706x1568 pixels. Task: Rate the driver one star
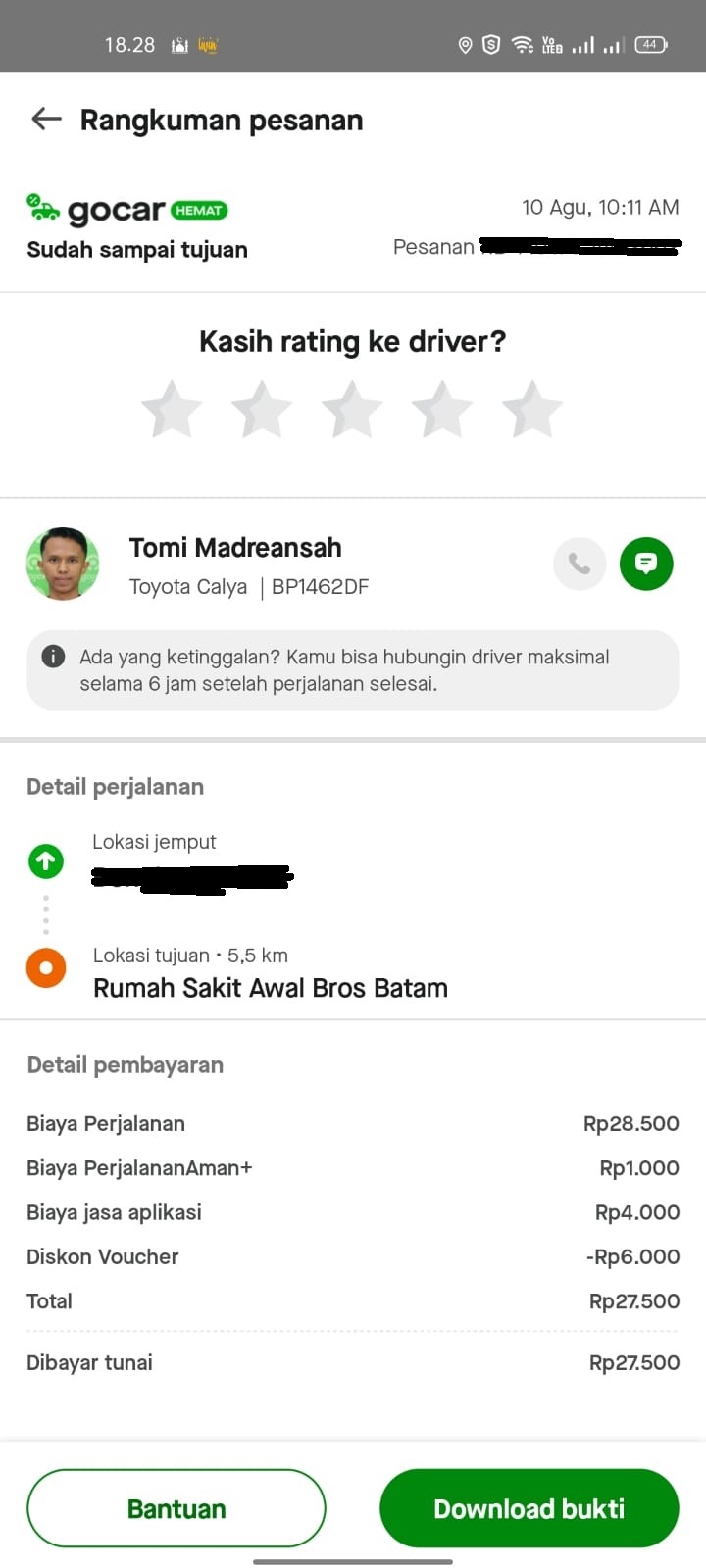coord(172,409)
